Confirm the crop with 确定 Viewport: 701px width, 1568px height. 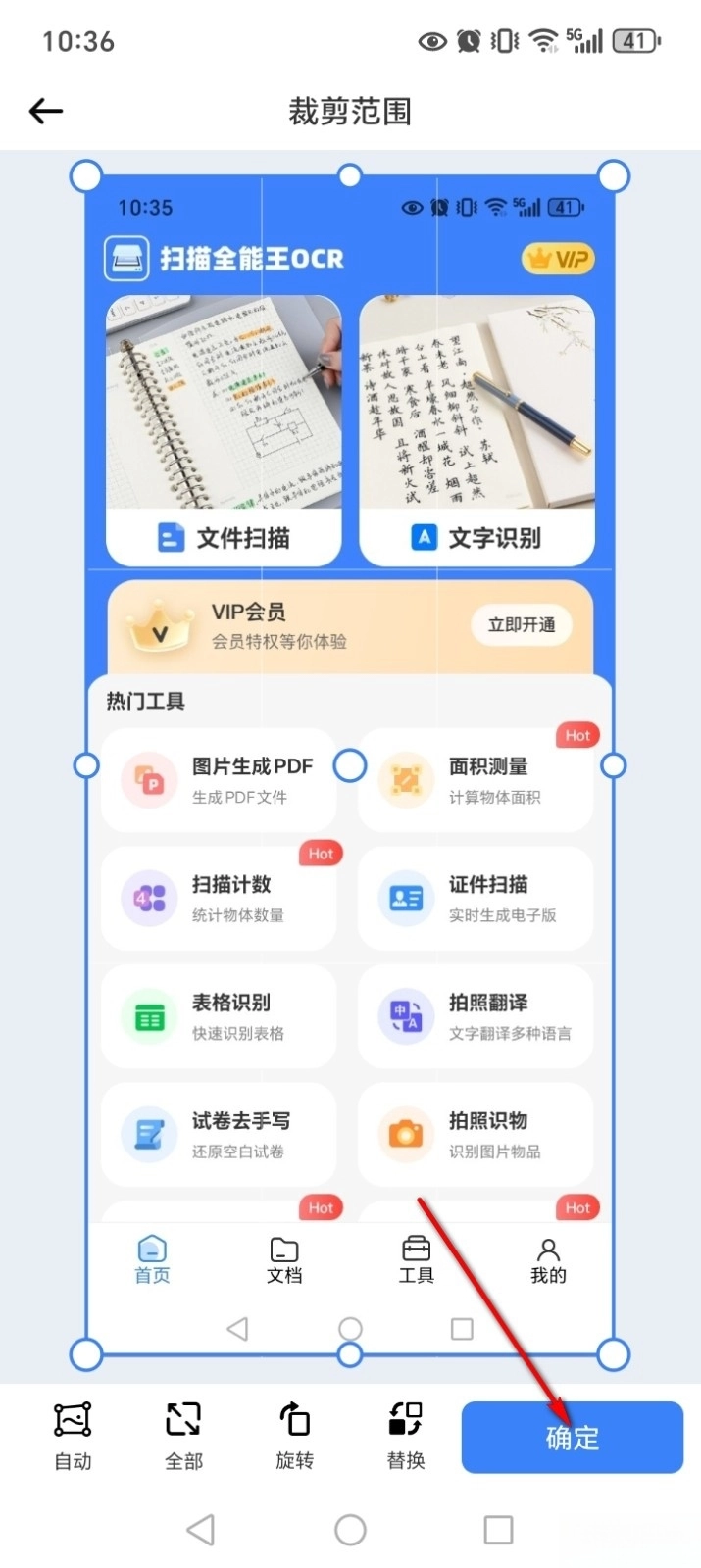point(572,1437)
